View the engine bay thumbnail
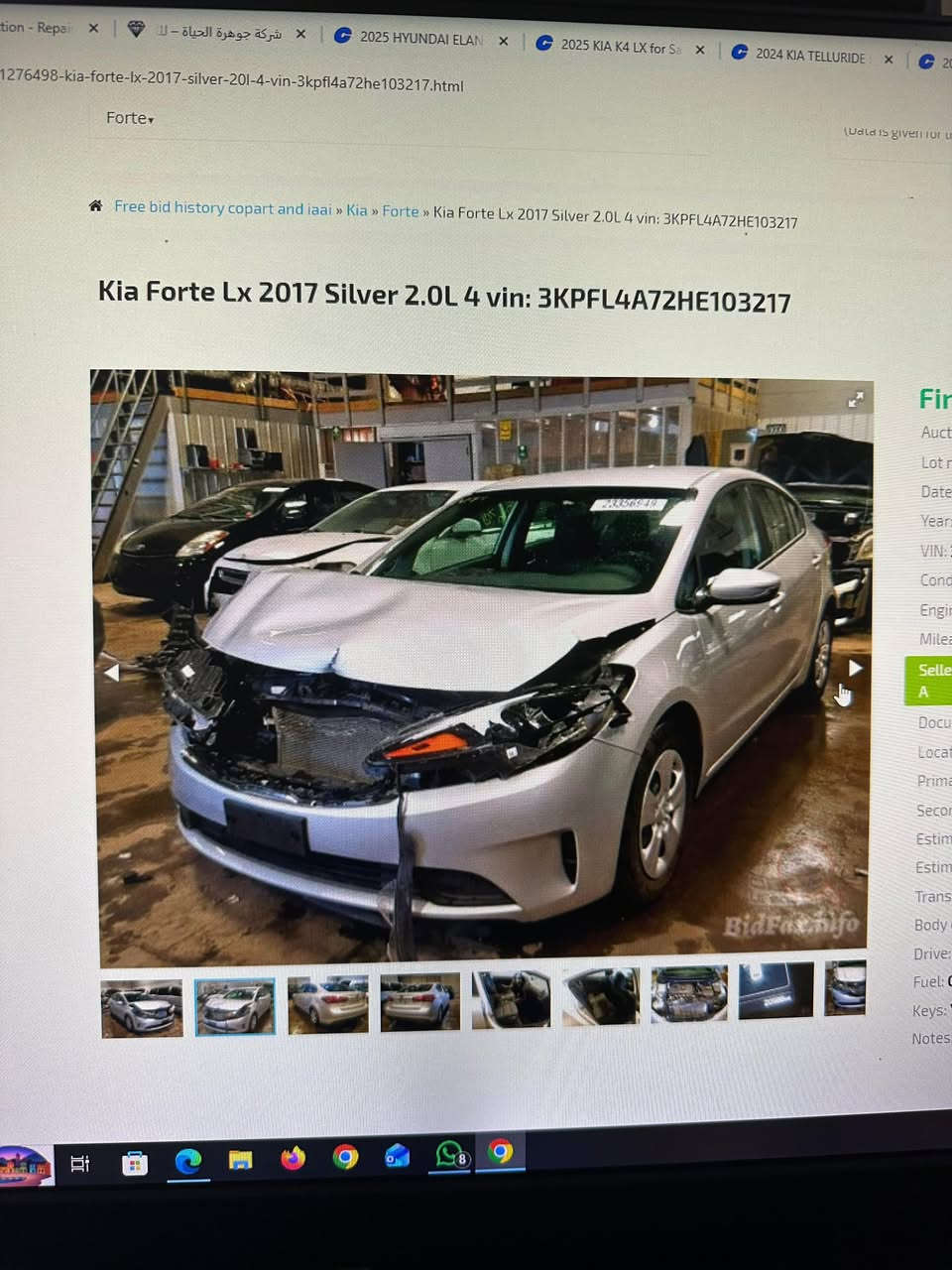 pyautogui.click(x=688, y=993)
